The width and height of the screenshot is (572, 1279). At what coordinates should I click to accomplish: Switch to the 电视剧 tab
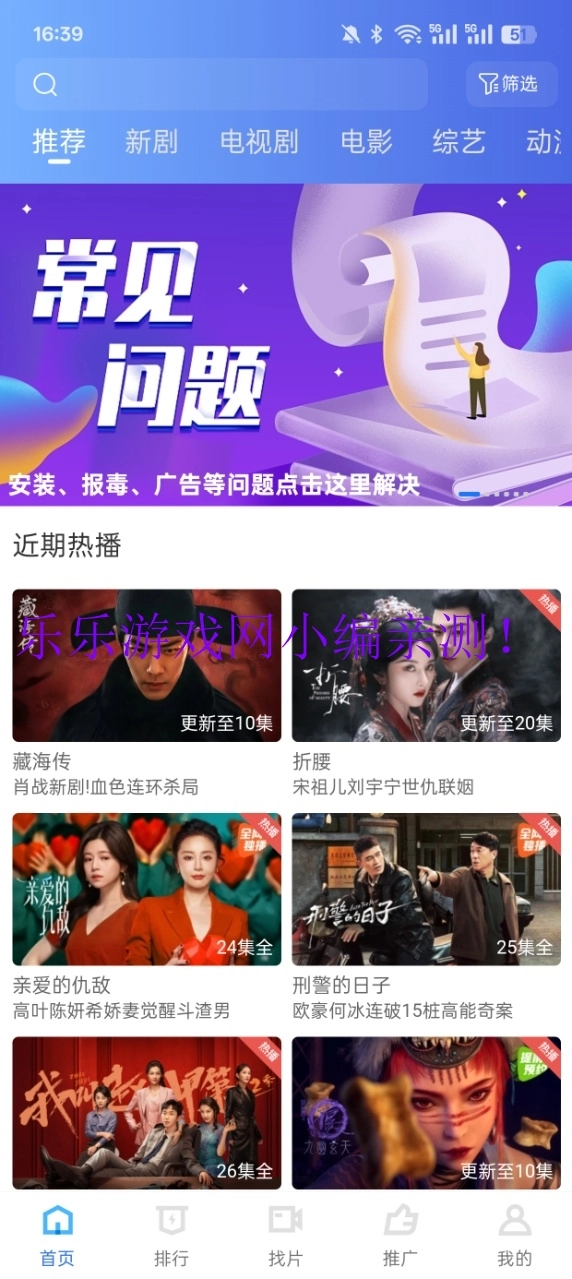click(259, 142)
